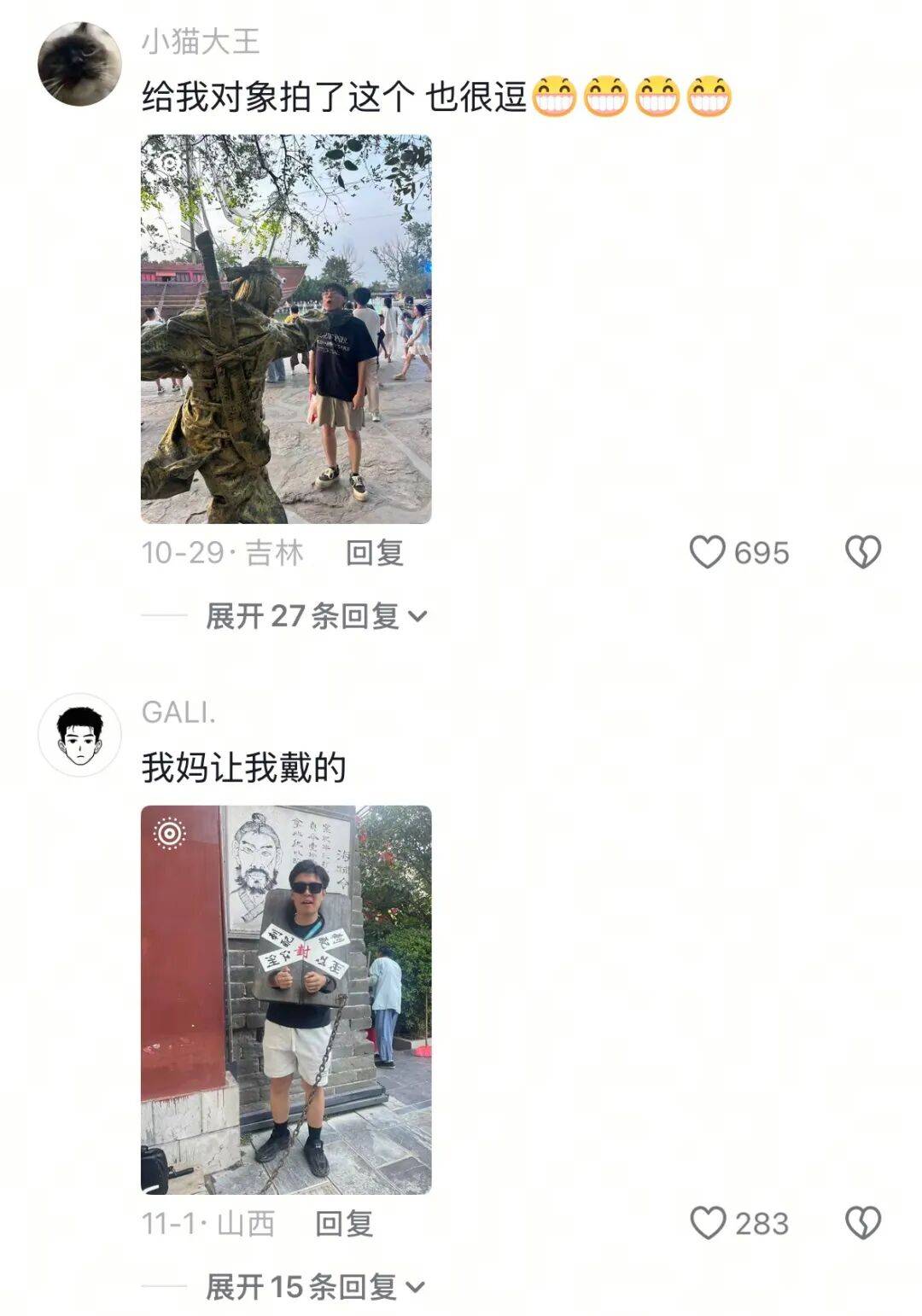Open GALI.'s profile avatar
Image resolution: width=922 pixels, height=1316 pixels.
point(80,735)
